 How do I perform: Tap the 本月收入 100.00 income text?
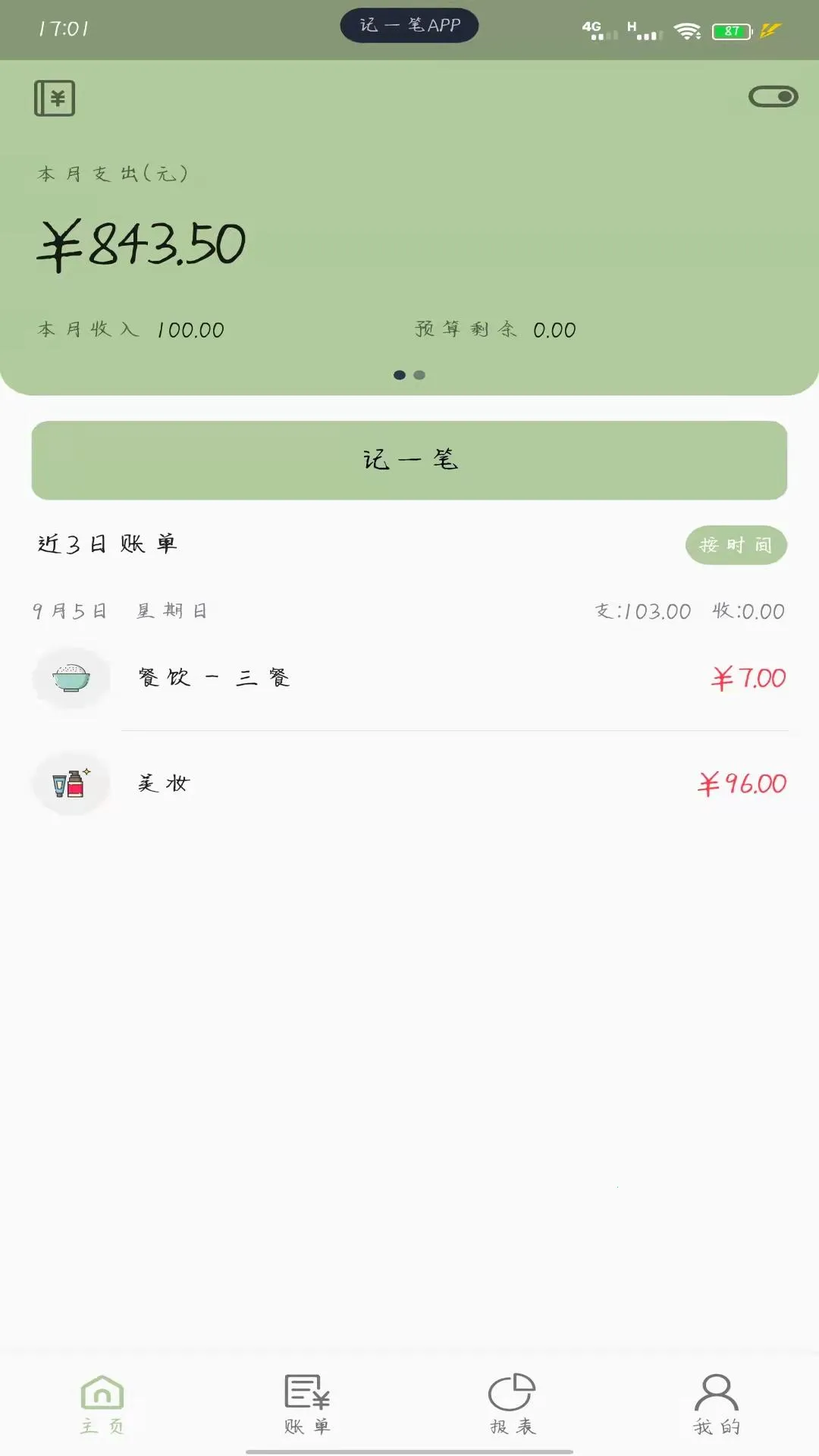(x=130, y=329)
